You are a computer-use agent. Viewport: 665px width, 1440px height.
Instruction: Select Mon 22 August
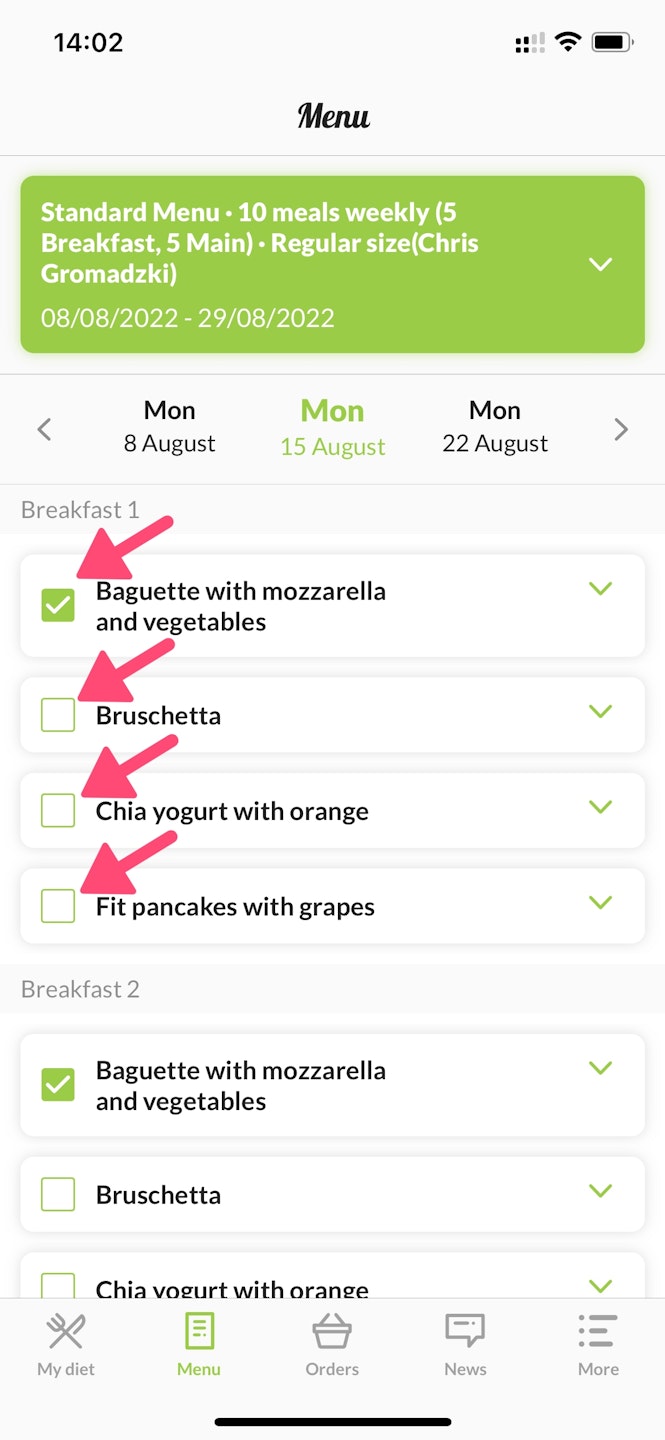[x=495, y=427]
